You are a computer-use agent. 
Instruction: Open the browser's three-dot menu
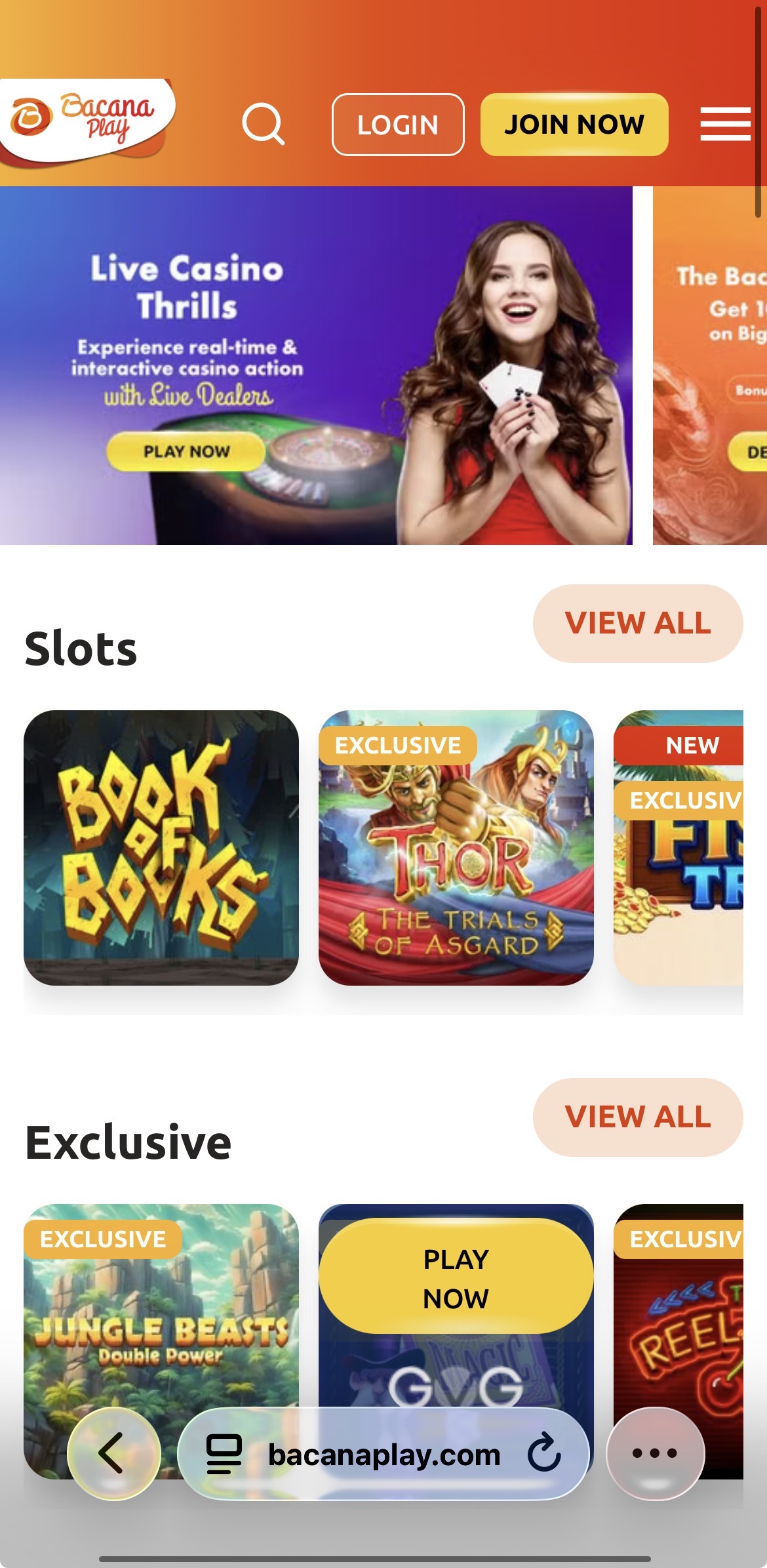(655, 1453)
